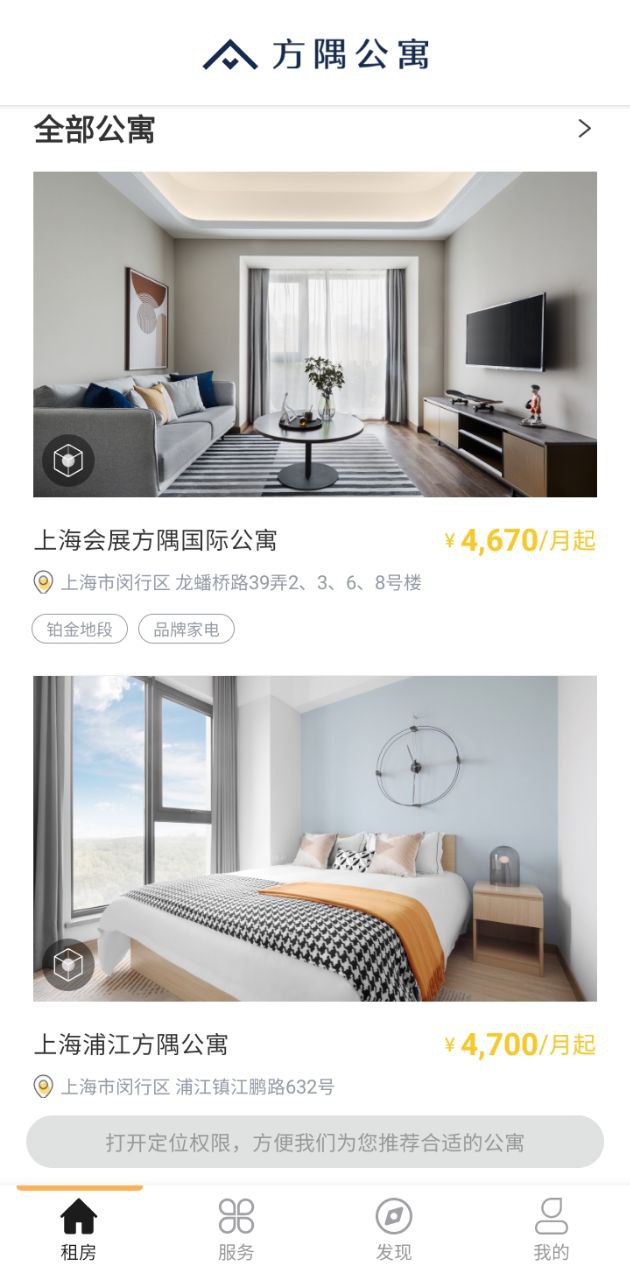The width and height of the screenshot is (630, 1280).
Task: Go to the 发现 tab
Action: pyautogui.click(x=393, y=1230)
